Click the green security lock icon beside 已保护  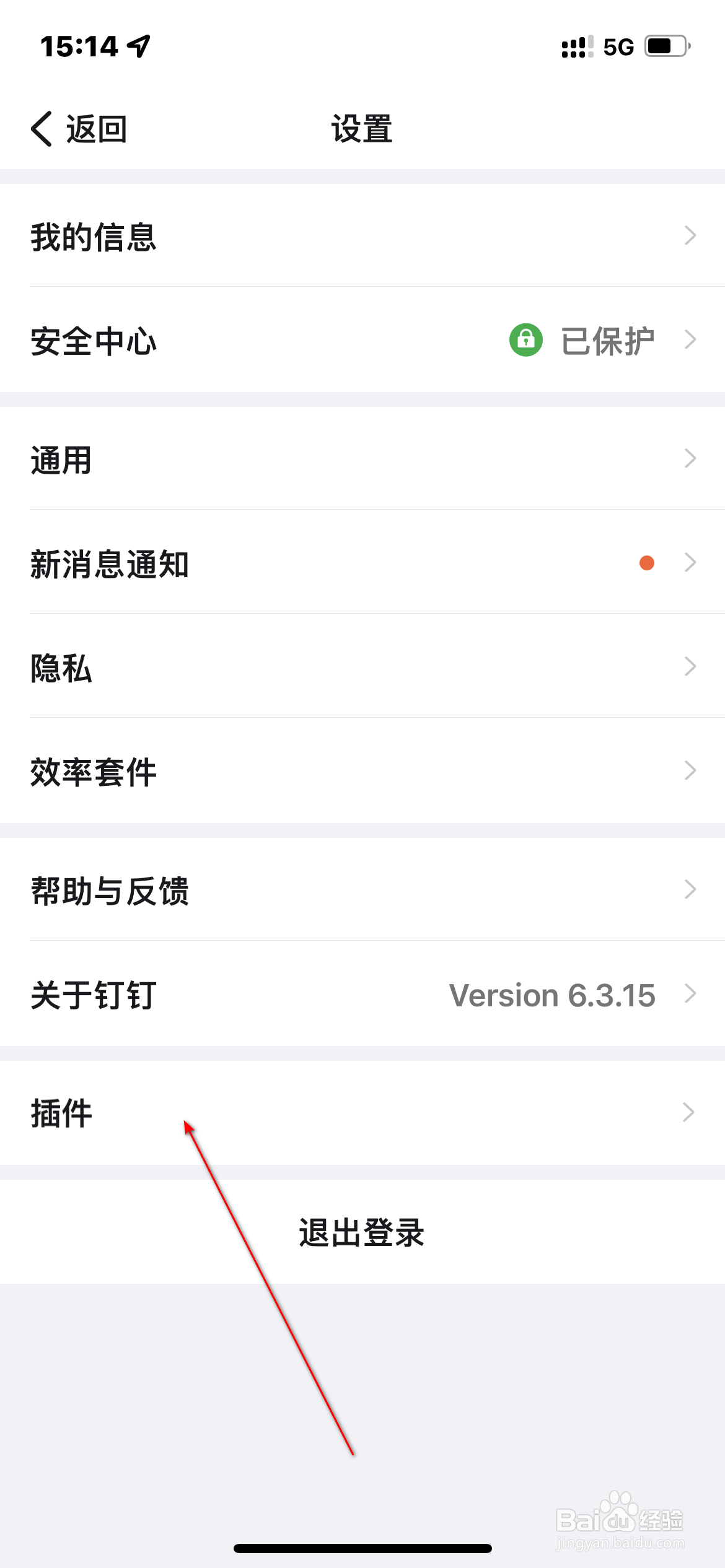(524, 339)
